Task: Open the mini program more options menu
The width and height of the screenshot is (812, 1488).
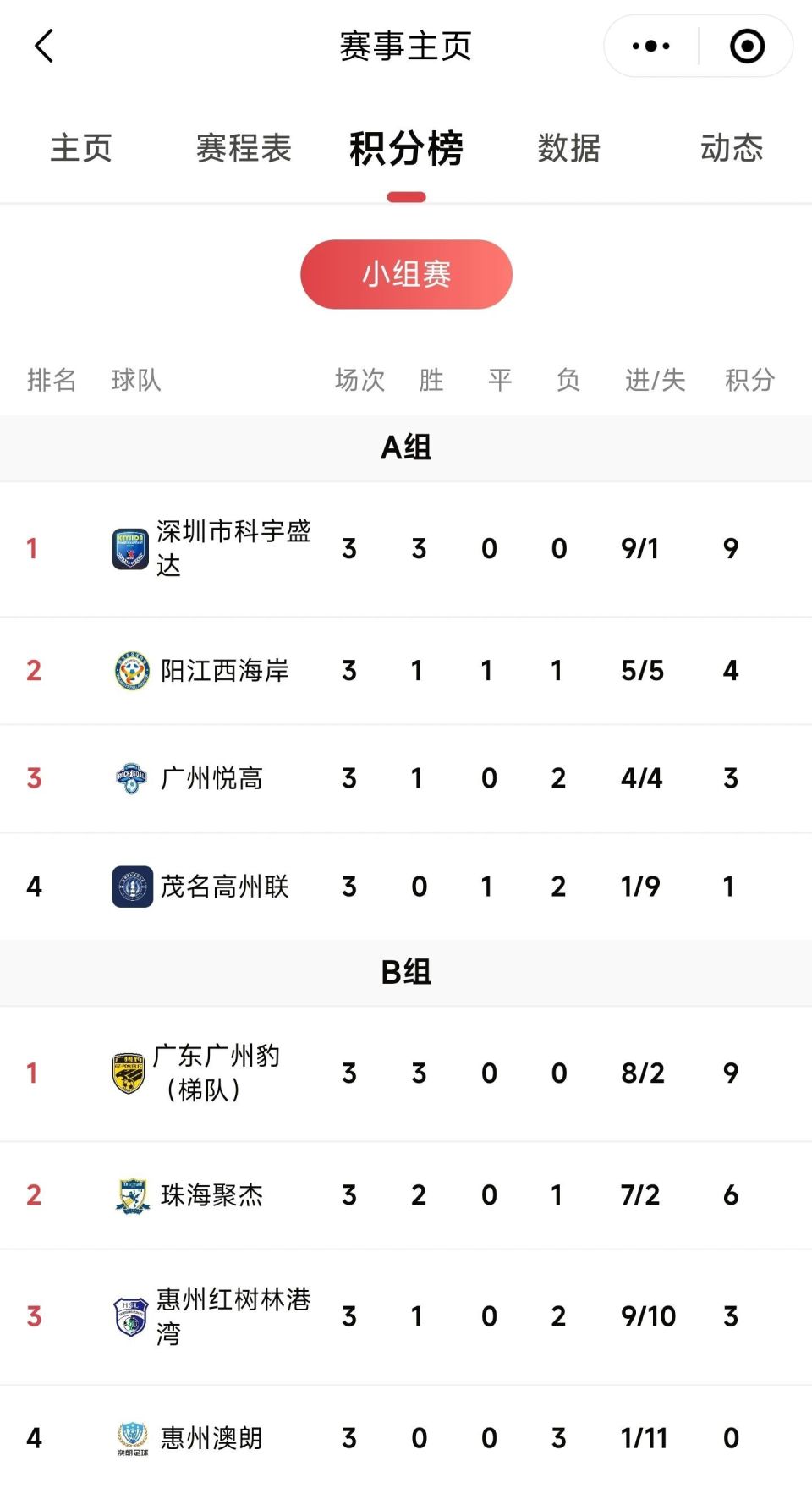Action: pyautogui.click(x=650, y=47)
